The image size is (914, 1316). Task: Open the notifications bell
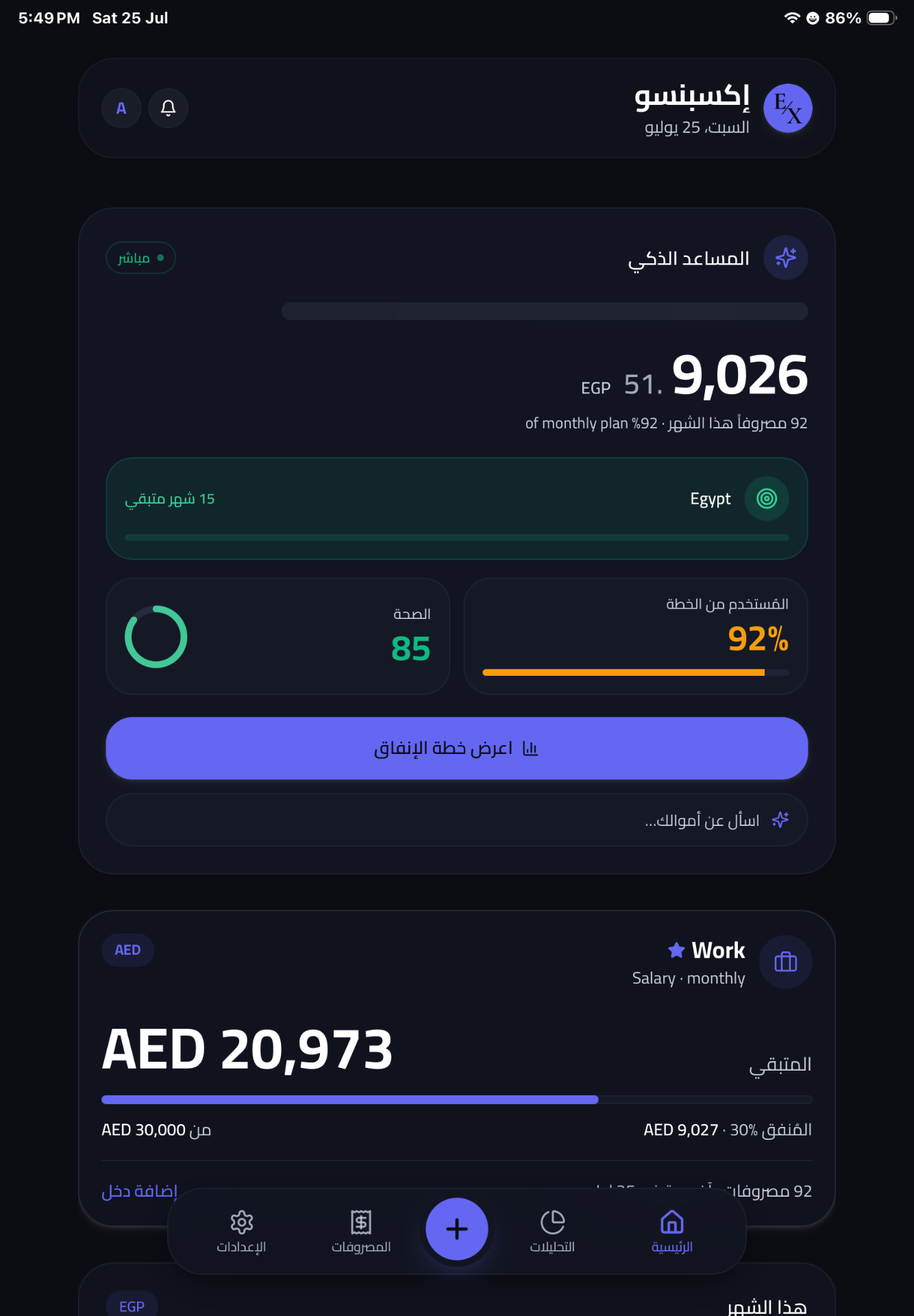click(168, 108)
